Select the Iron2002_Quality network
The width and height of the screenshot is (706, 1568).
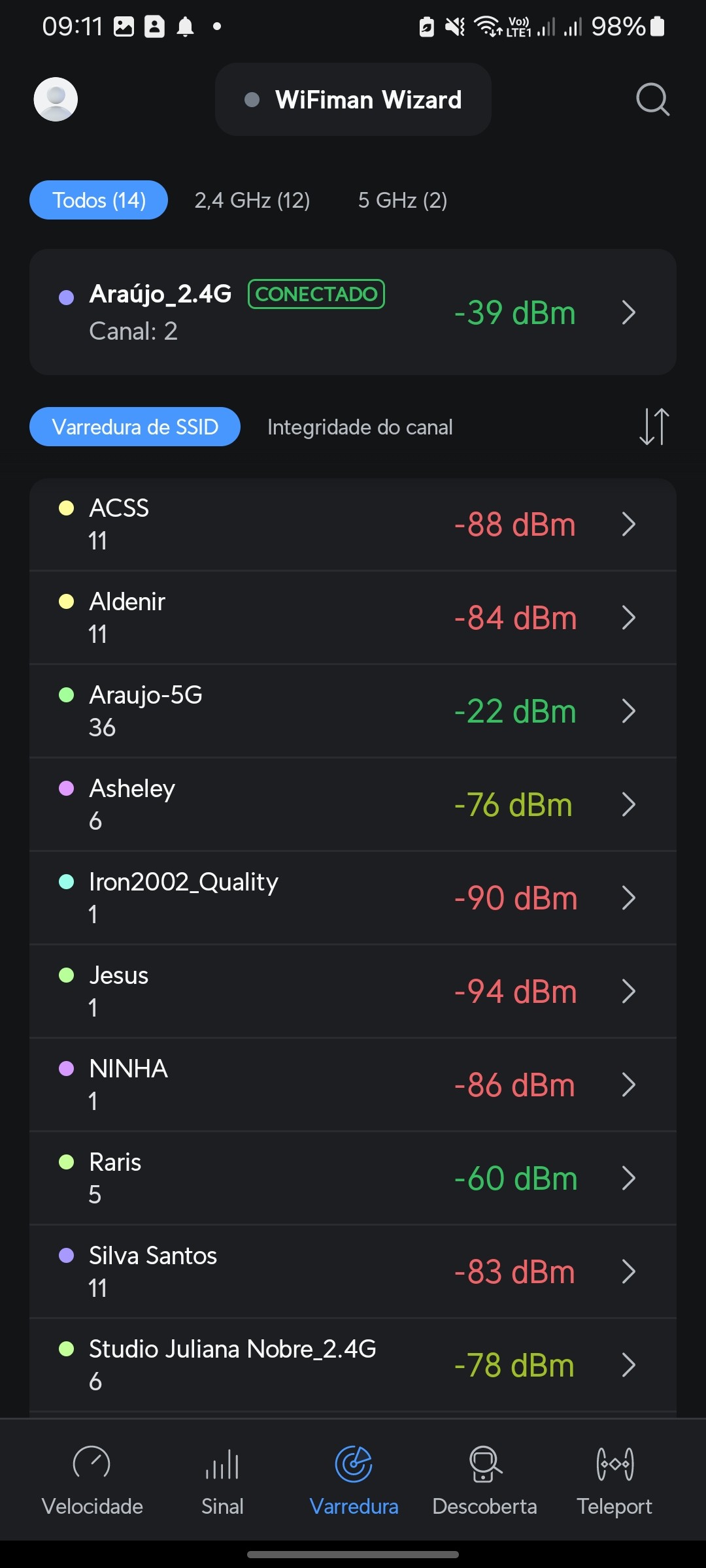tap(353, 898)
